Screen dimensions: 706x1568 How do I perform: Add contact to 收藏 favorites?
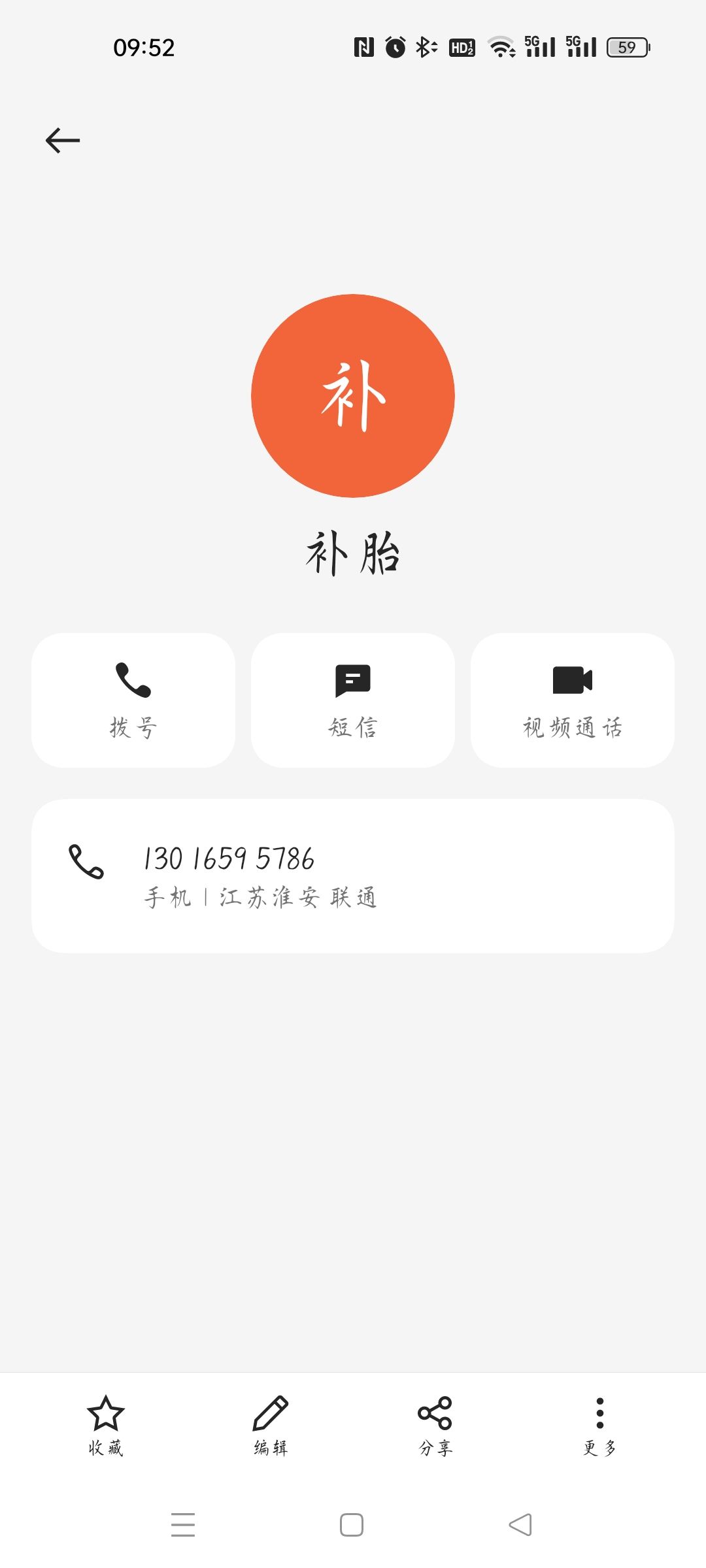click(106, 1426)
